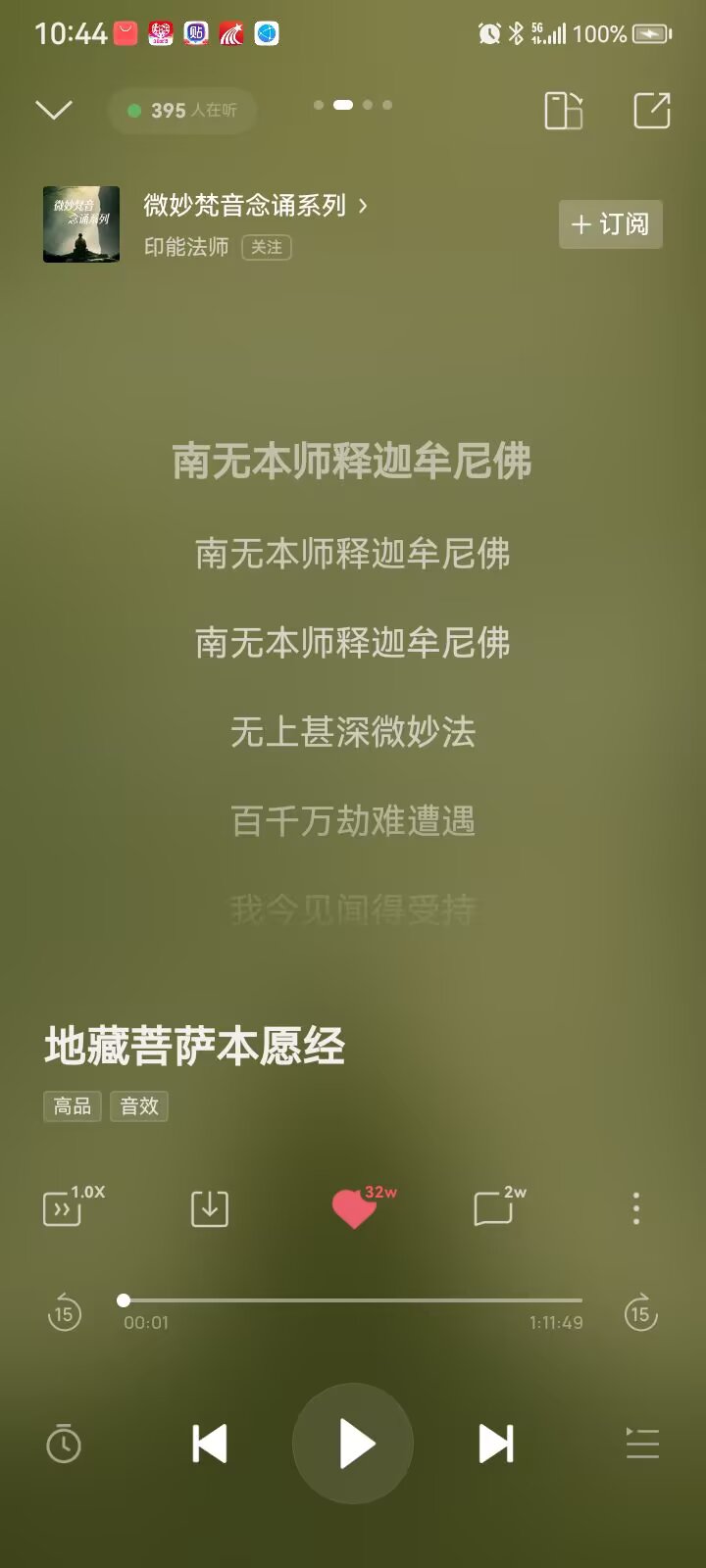The image size is (706, 1568).
Task: Open the three-dot more options menu
Action: (636, 1209)
